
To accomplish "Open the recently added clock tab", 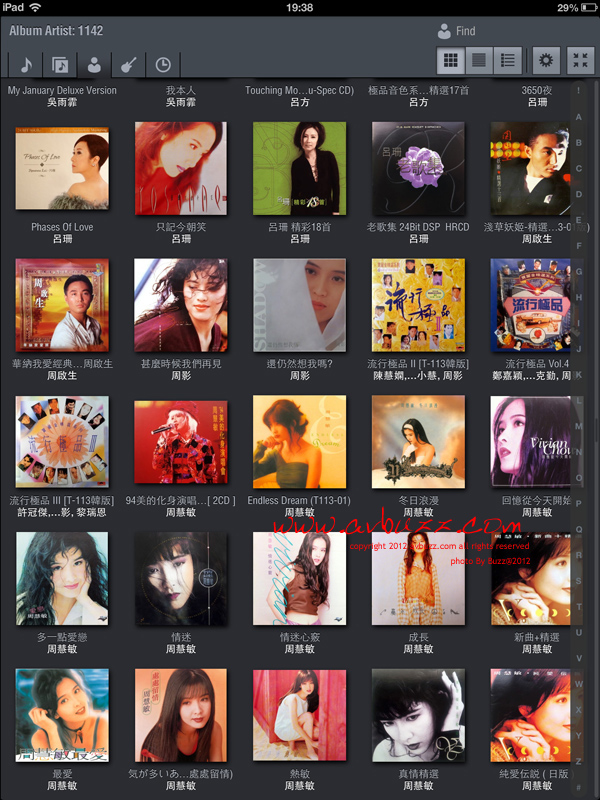I will (x=162, y=65).
